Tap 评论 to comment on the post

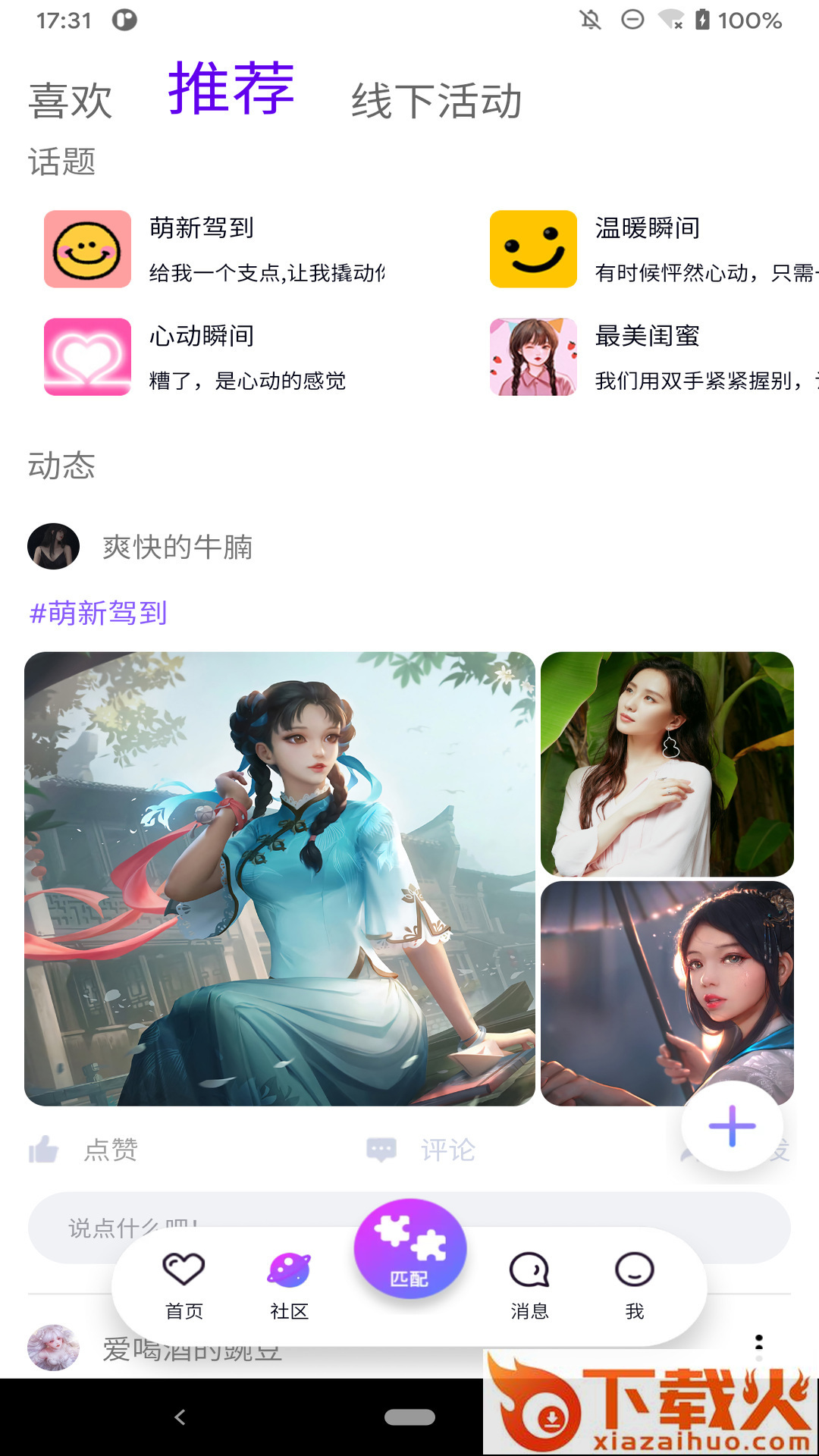click(x=422, y=1150)
